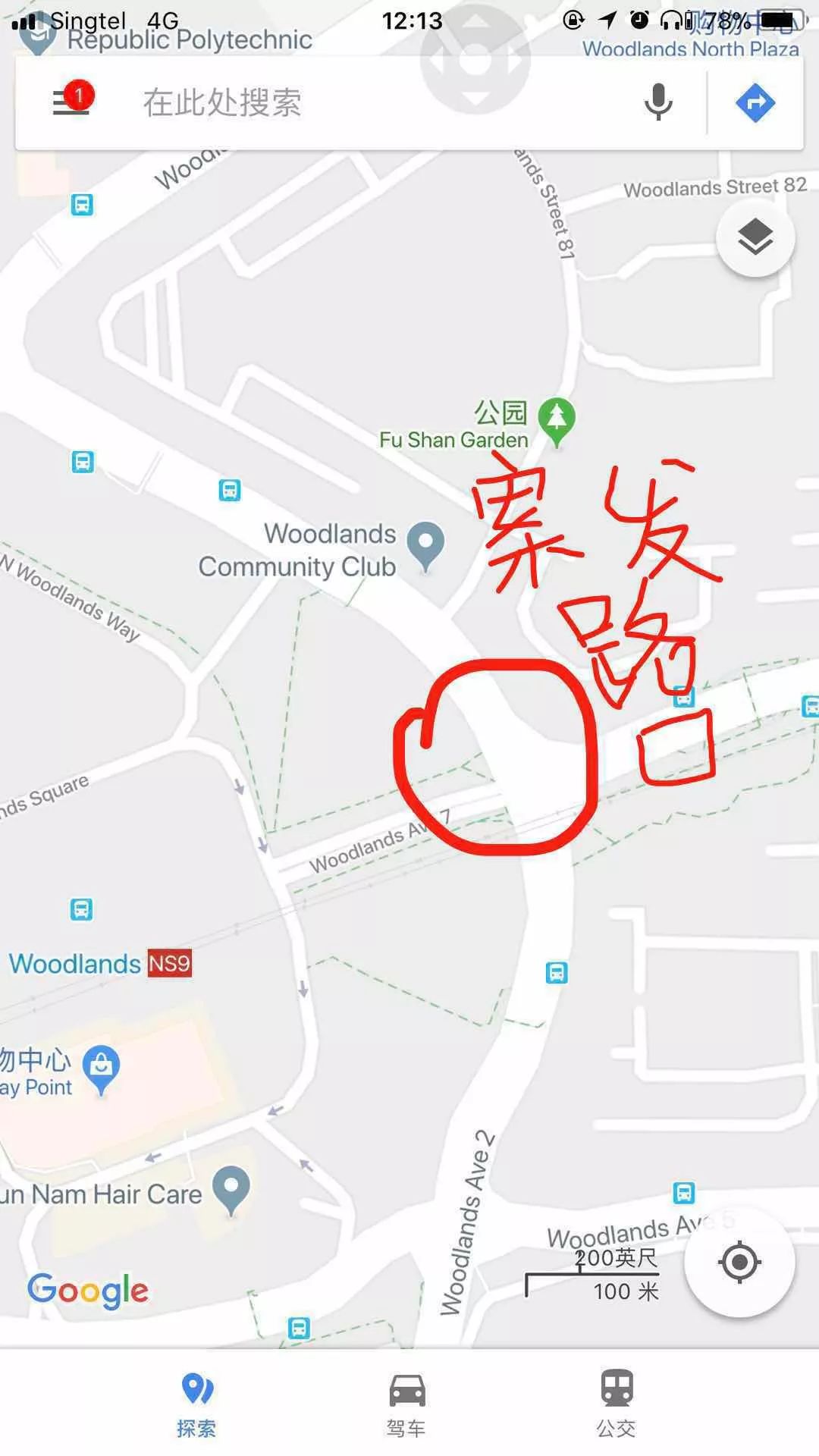Start voice search with microphone
This screenshot has width=819, height=1456.
(657, 102)
